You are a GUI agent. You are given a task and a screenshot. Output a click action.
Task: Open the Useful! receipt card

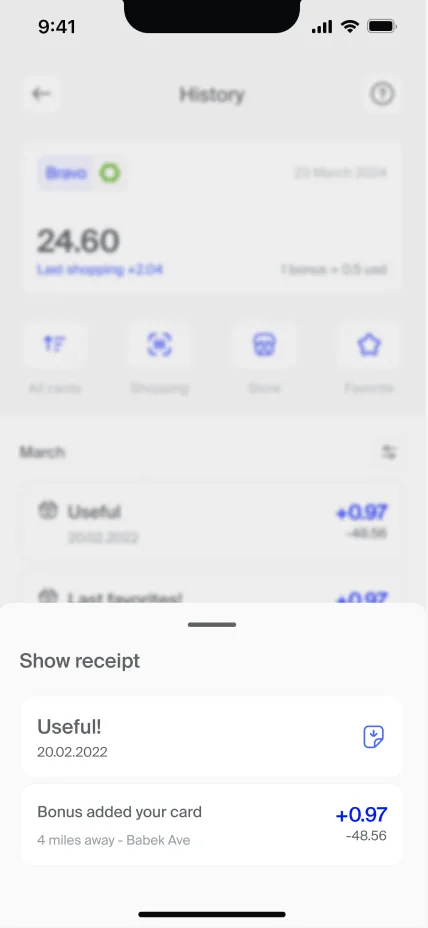click(212, 736)
